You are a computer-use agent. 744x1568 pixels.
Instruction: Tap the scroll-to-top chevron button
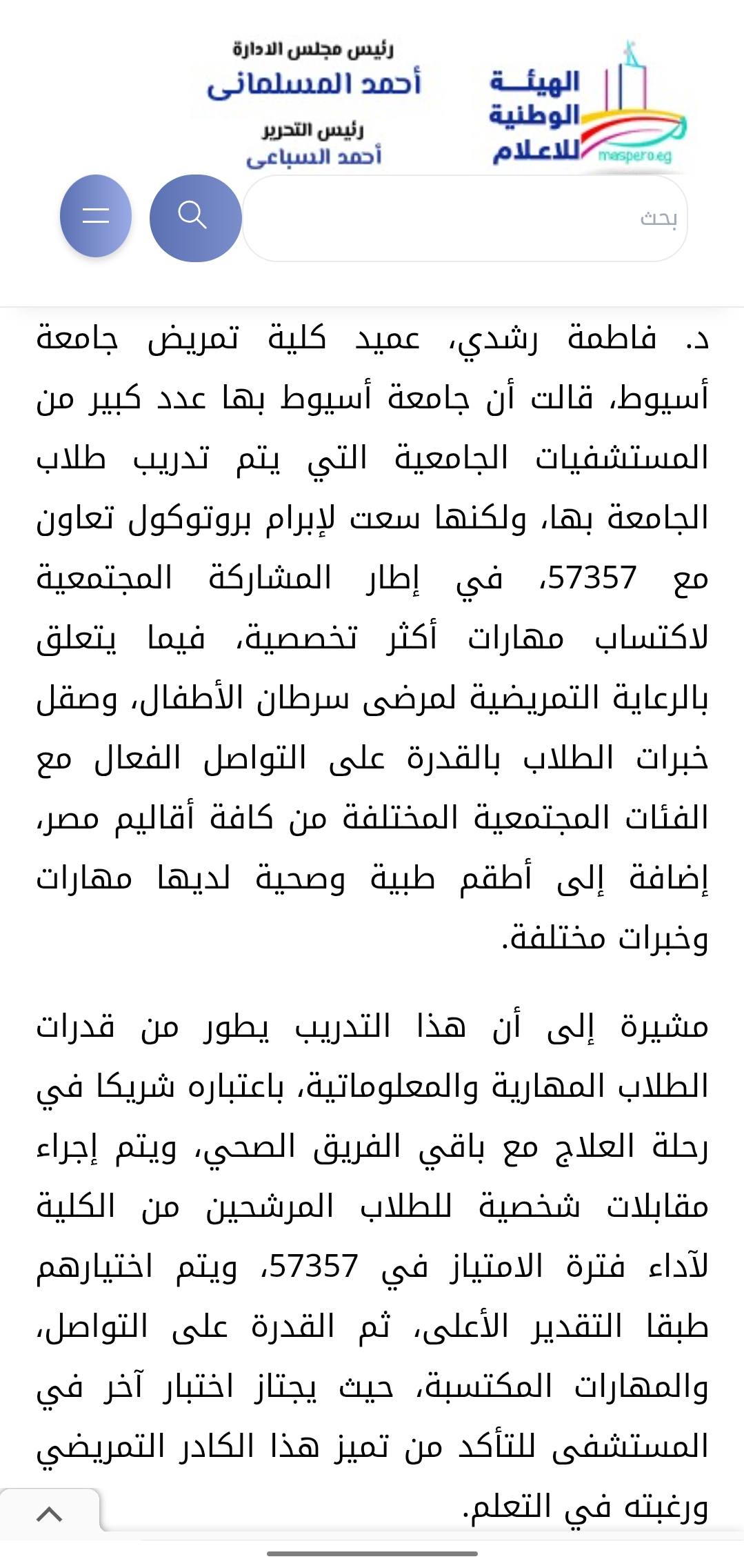coord(50,1515)
